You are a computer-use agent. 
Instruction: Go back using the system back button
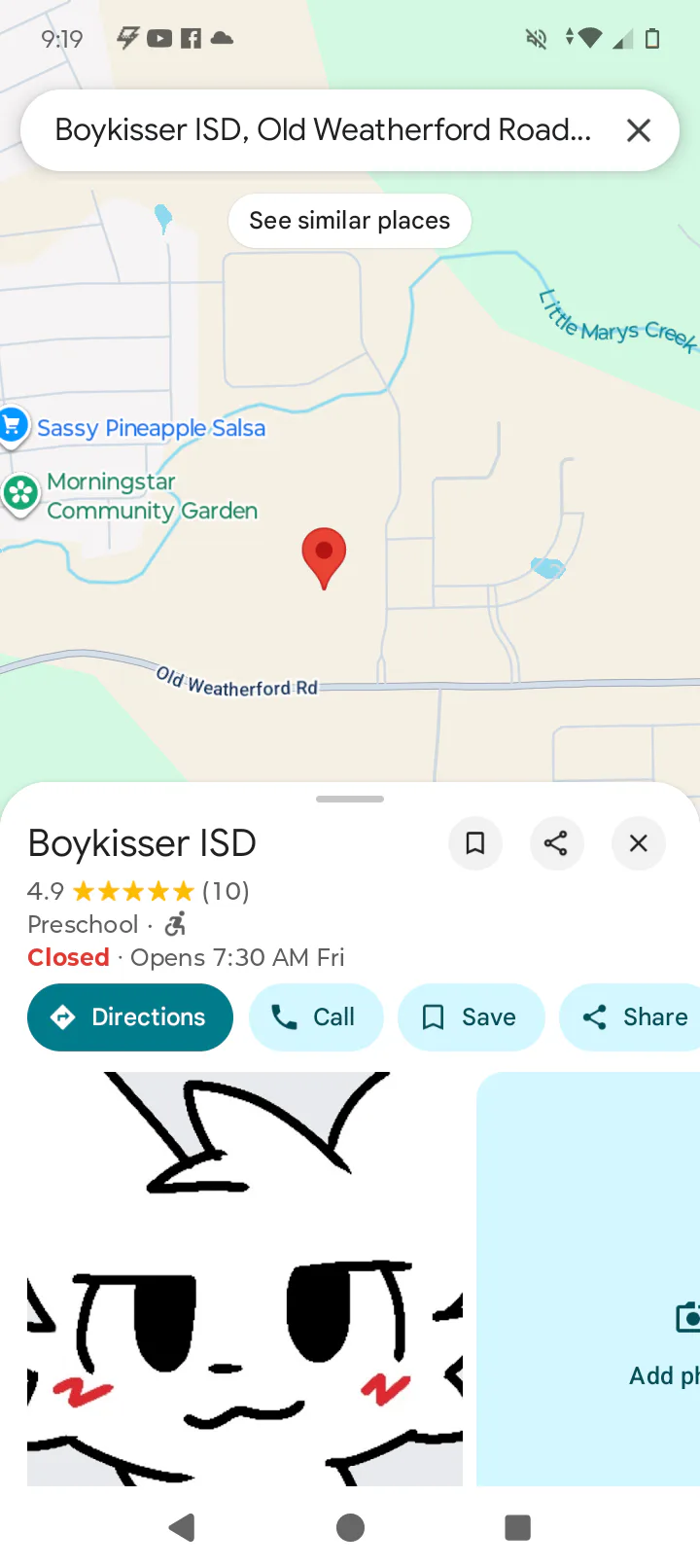[182, 1527]
